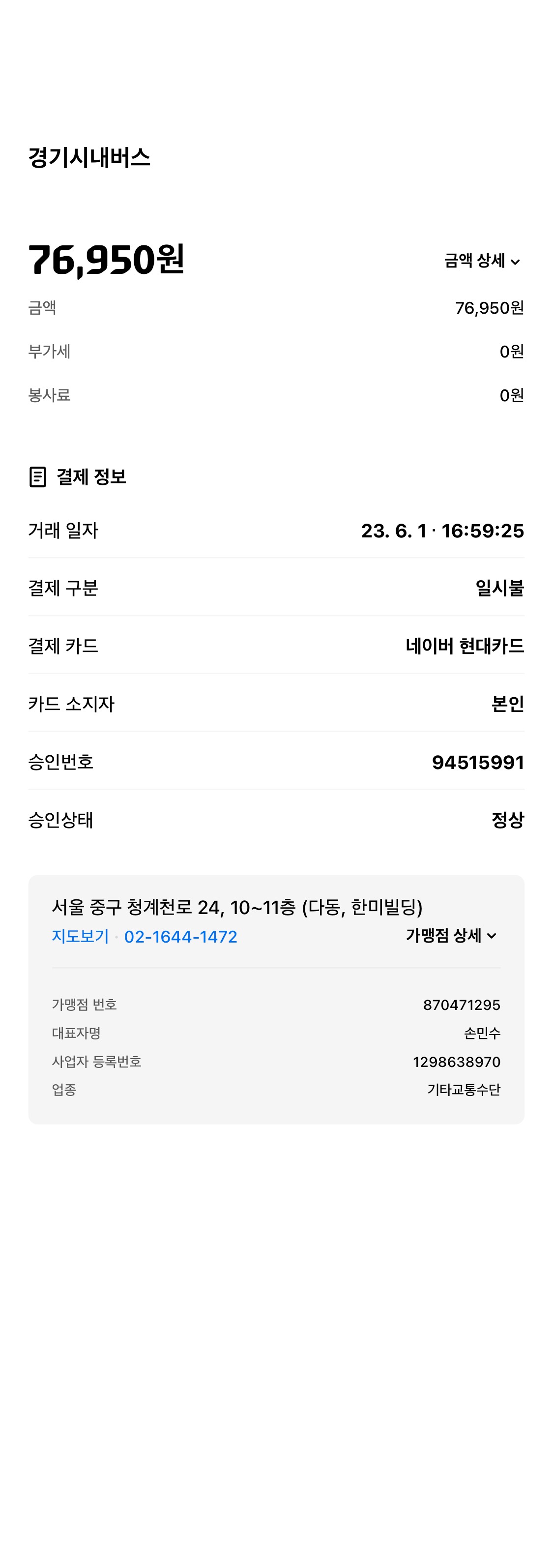Collapse the 금액 상세 section
The image size is (553, 1568).
482,261
